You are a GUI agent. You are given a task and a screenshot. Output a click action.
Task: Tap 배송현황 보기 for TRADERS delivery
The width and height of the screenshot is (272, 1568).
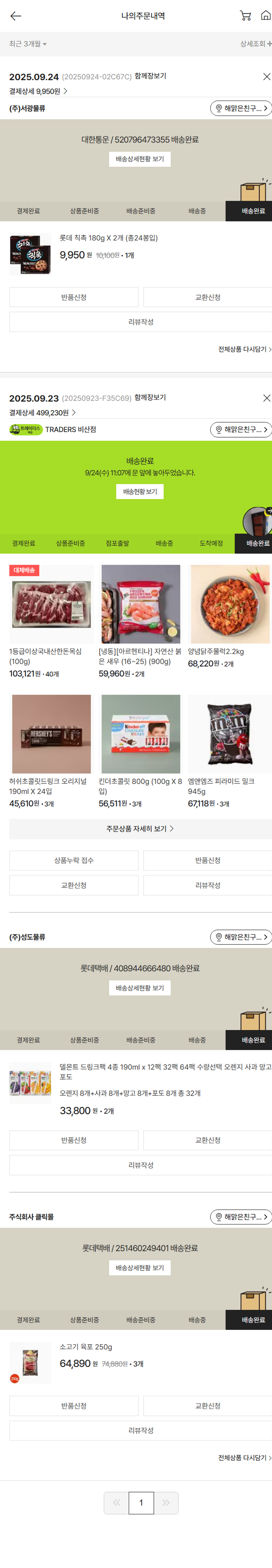point(140,491)
